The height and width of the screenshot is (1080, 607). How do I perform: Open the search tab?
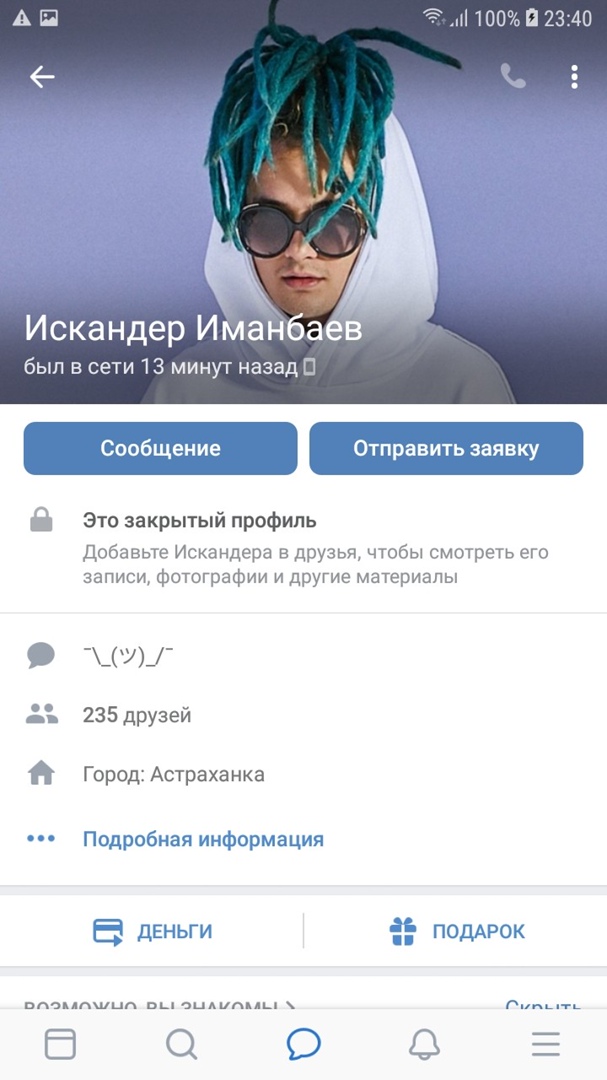pos(181,1044)
